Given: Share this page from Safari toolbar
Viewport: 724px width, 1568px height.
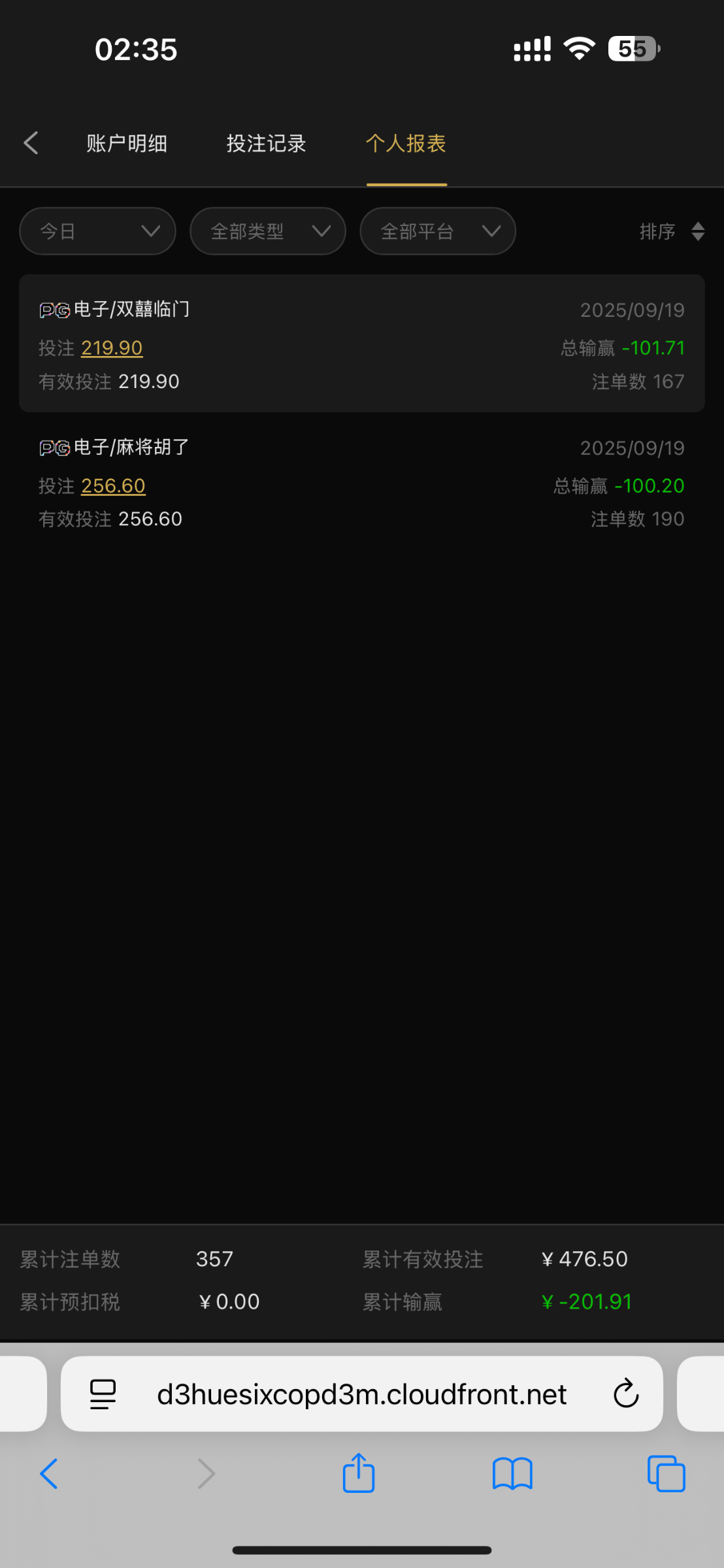Looking at the screenshot, I should coord(359,1474).
